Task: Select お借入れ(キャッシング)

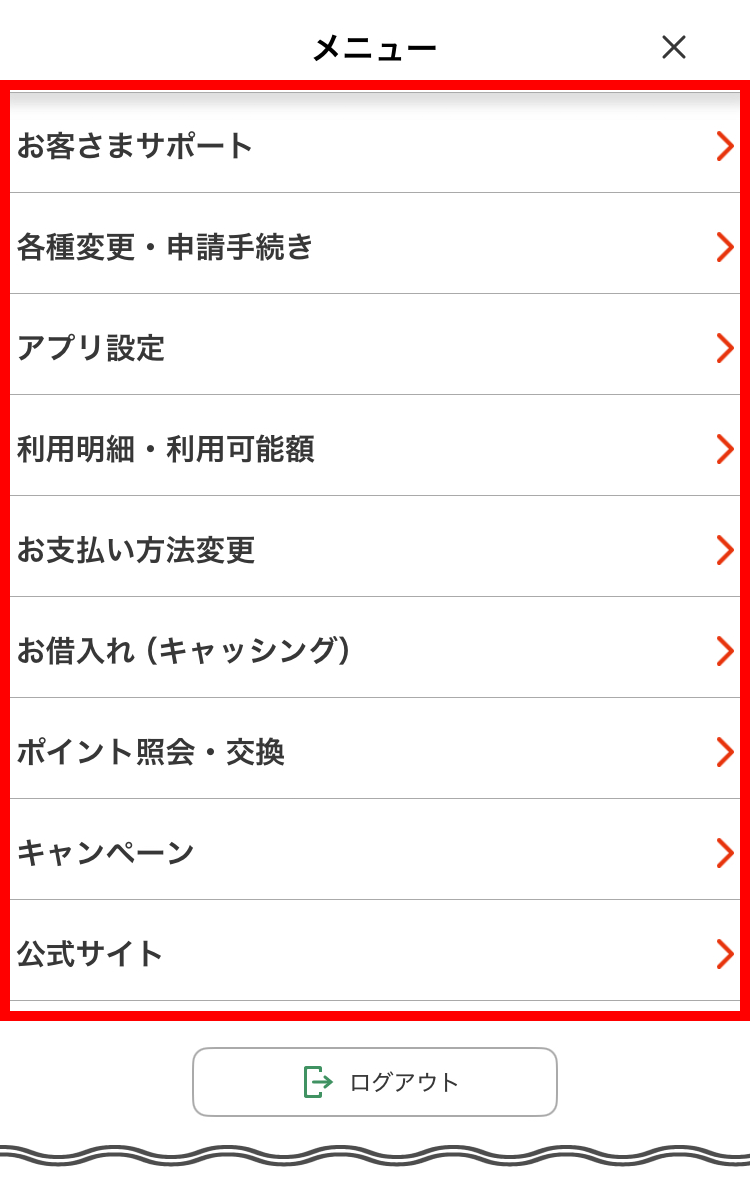Action: 375,651
